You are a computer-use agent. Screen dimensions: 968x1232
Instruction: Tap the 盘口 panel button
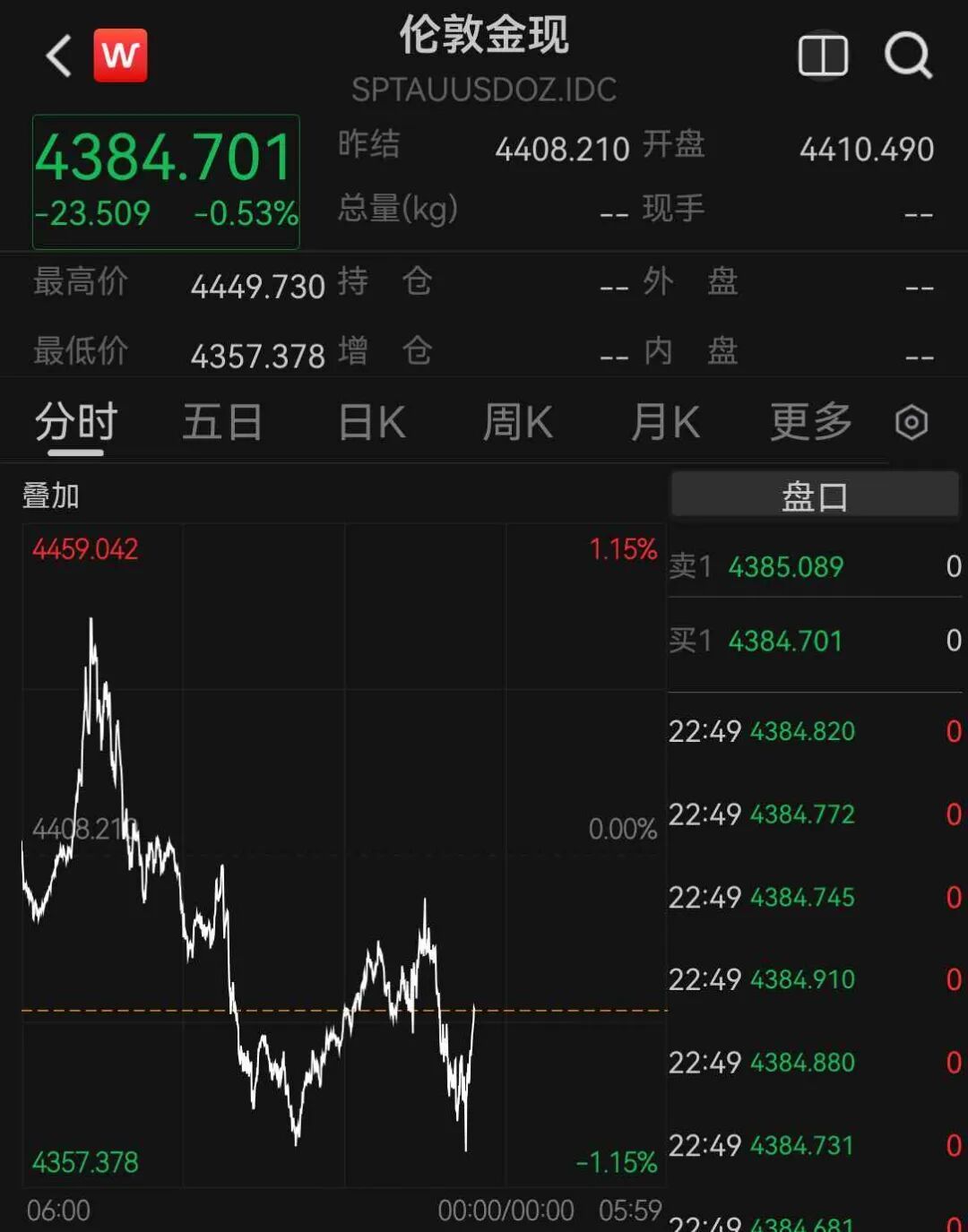(815, 495)
